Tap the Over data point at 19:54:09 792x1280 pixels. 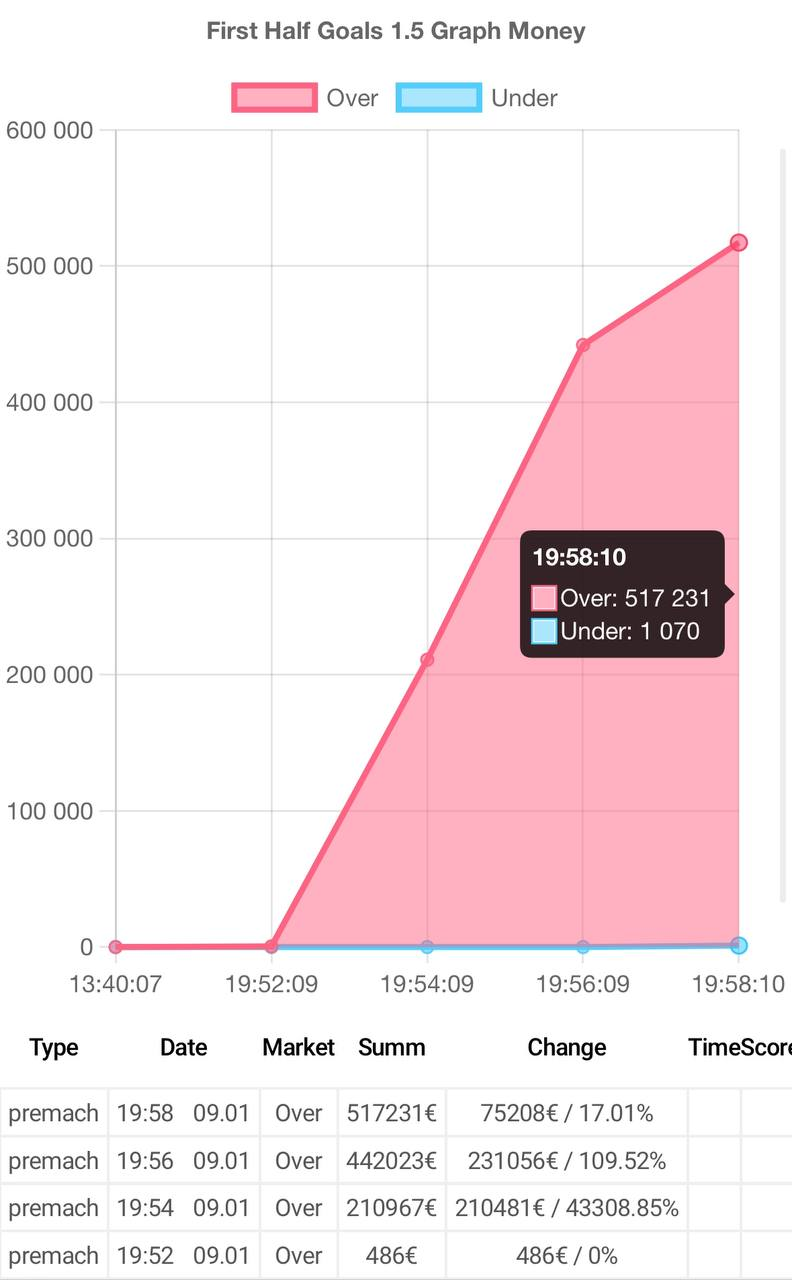tap(427, 659)
